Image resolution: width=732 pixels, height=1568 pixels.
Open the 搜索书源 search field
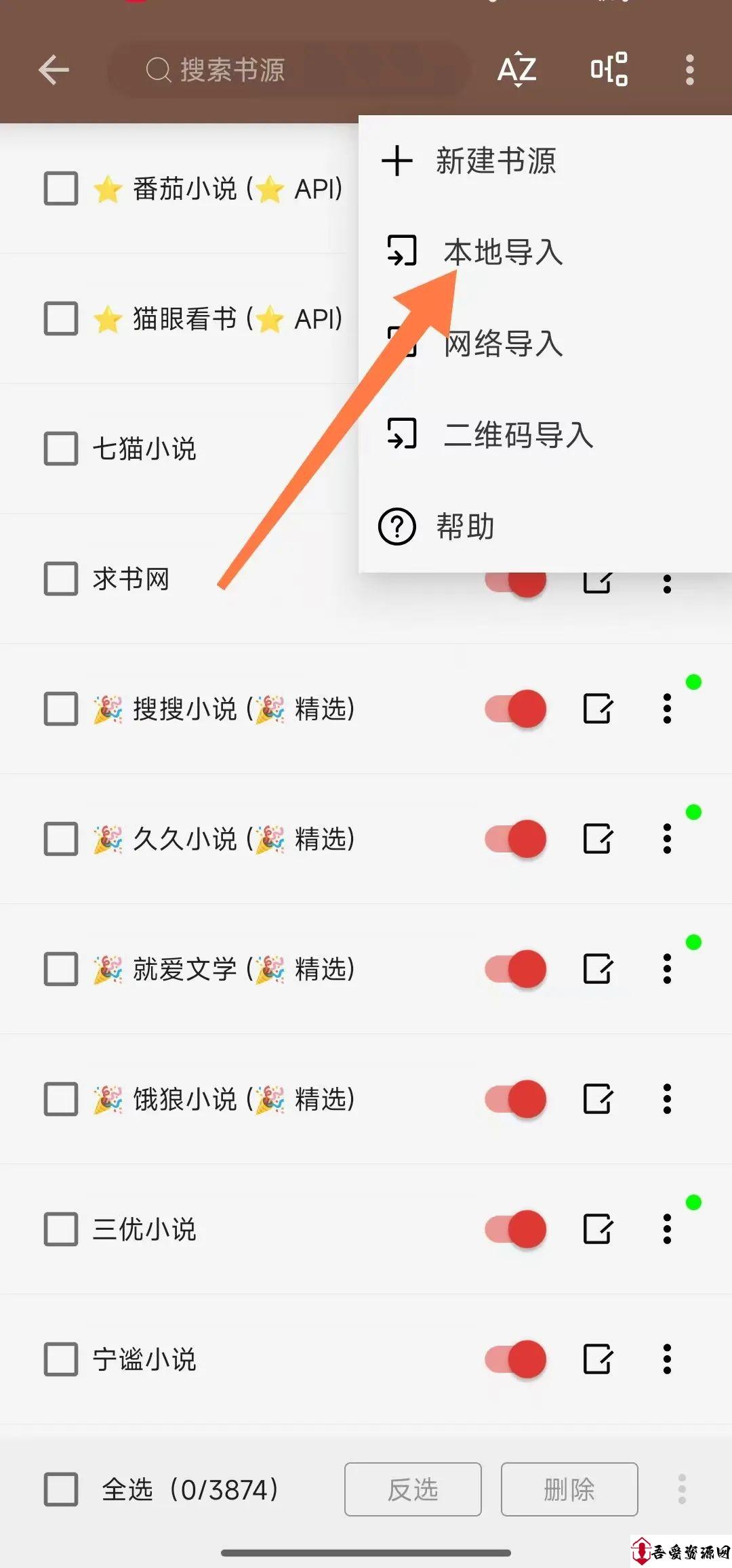[x=288, y=70]
